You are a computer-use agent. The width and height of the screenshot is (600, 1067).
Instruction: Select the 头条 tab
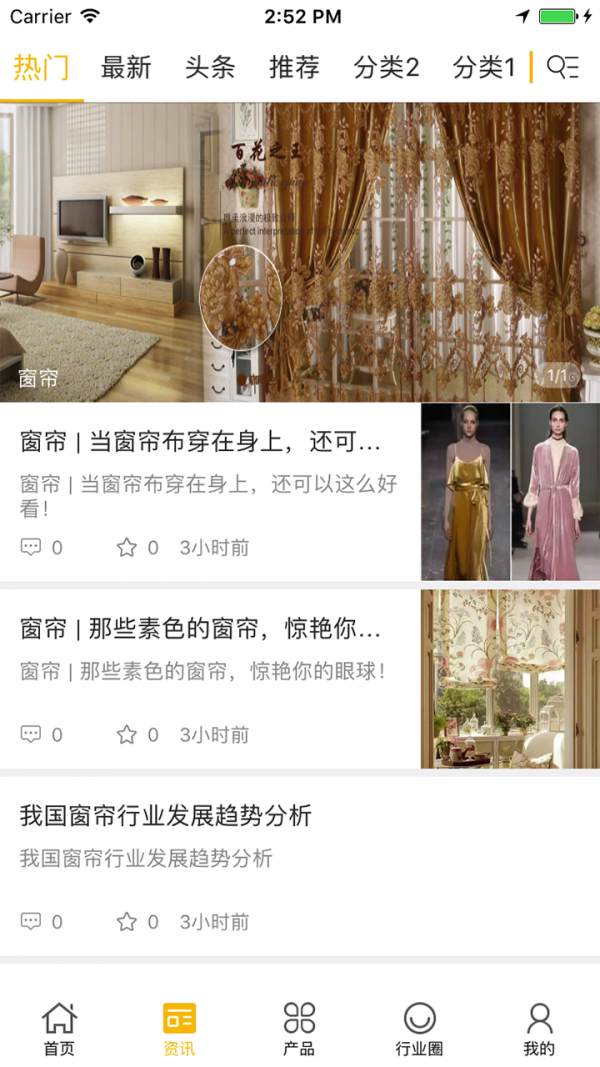[210, 67]
